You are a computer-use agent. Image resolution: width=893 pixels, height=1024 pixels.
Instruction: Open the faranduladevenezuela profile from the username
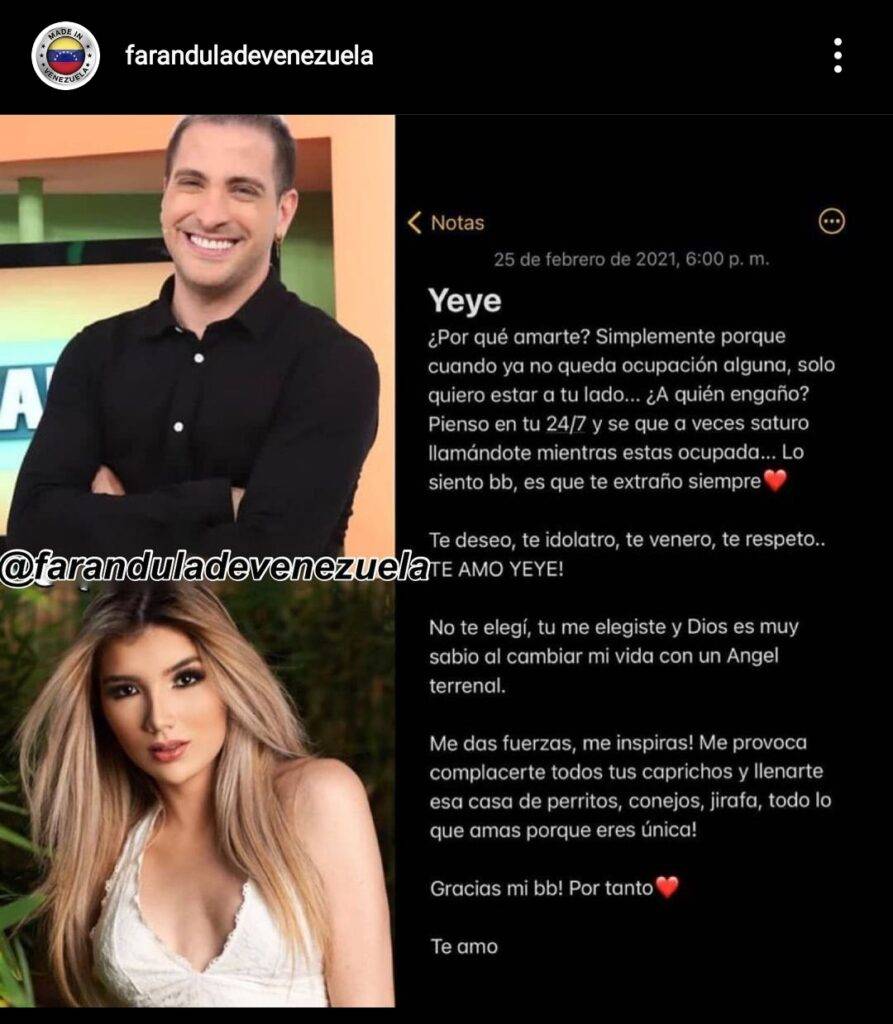[249, 56]
